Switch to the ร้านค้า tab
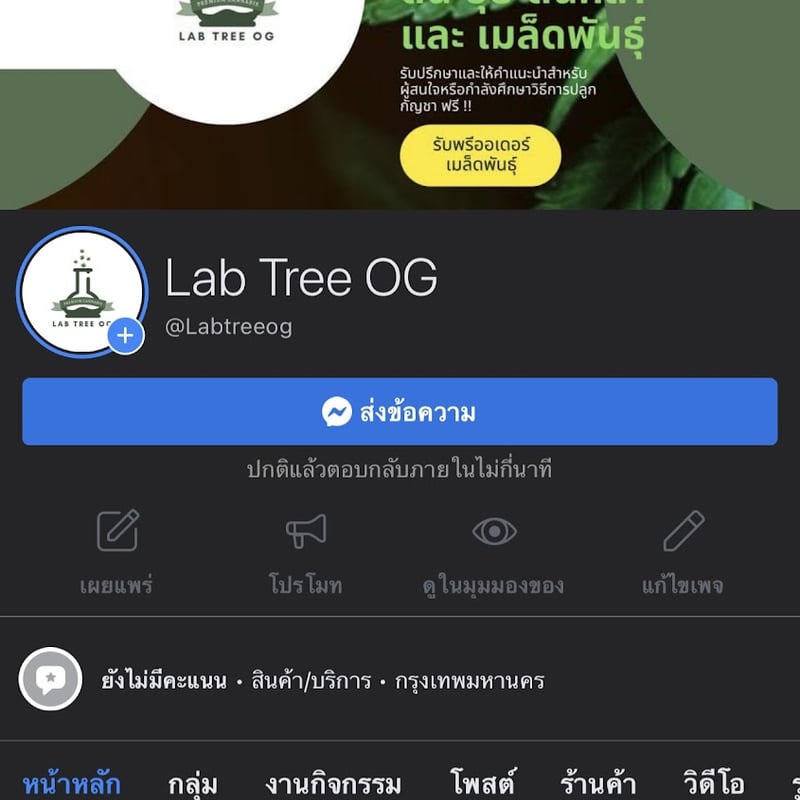Screen dimensions: 800x800 pos(598,784)
